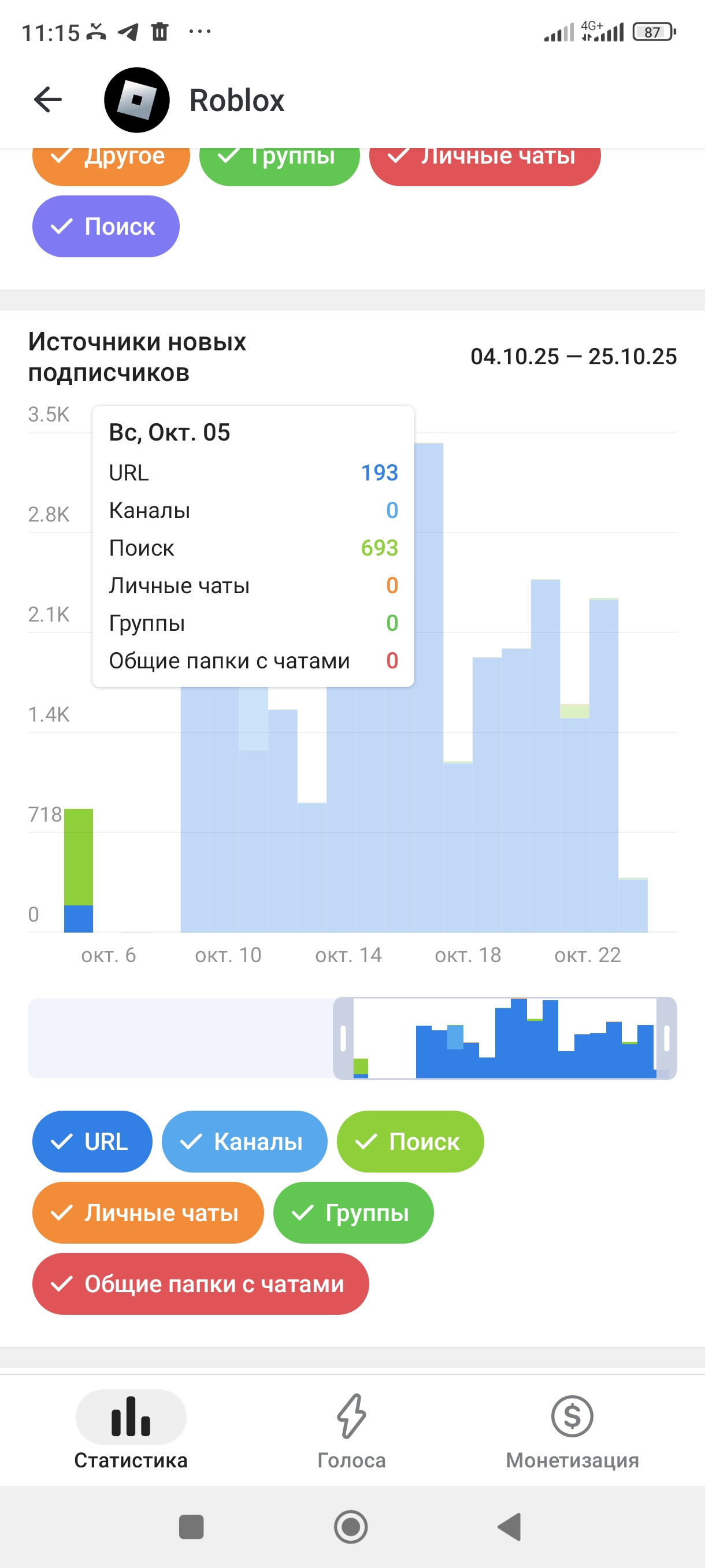Open the Roblox channel avatar
Viewport: 705px width, 1568px height.
pyautogui.click(x=137, y=100)
